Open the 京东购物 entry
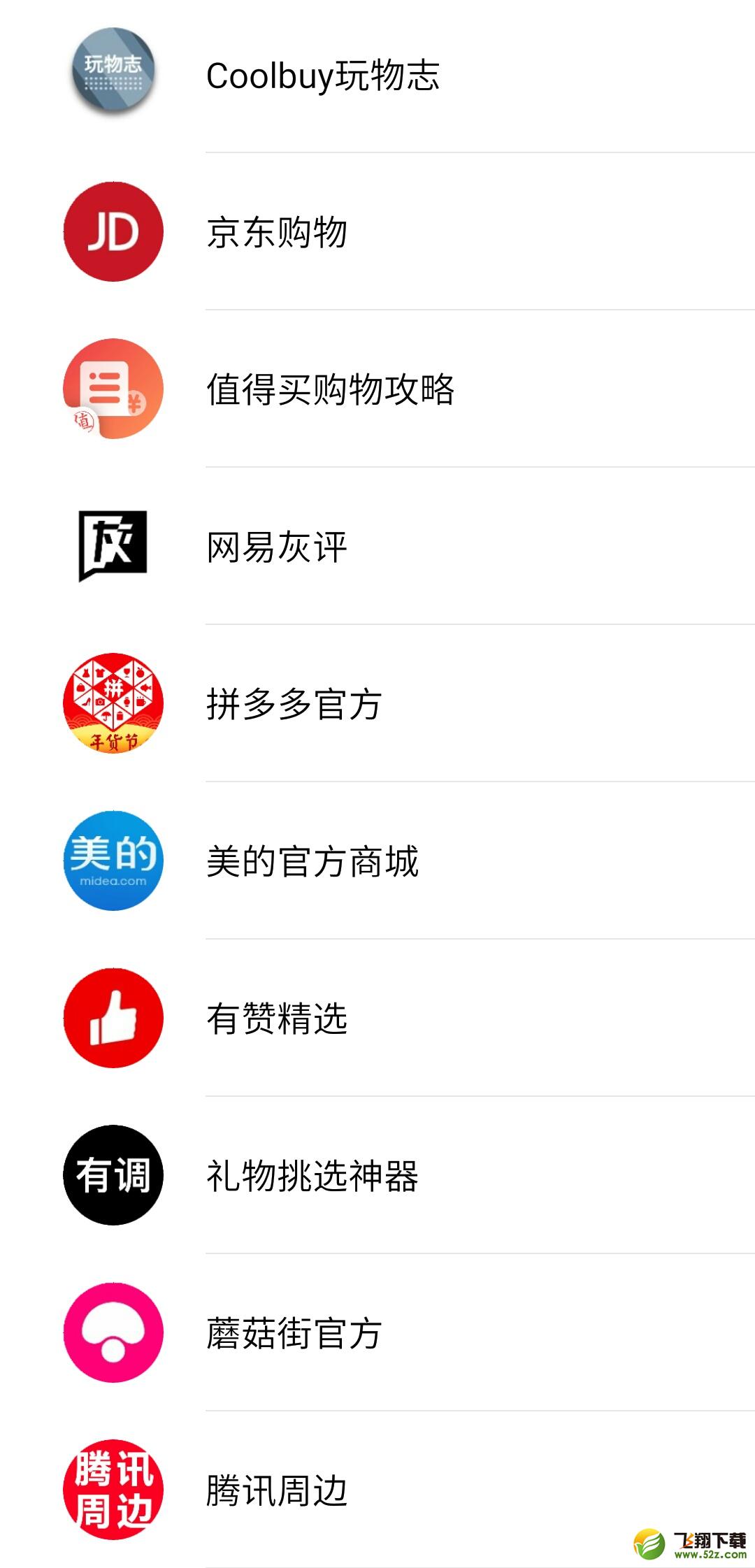The width and height of the screenshot is (755, 1568). 377,231
